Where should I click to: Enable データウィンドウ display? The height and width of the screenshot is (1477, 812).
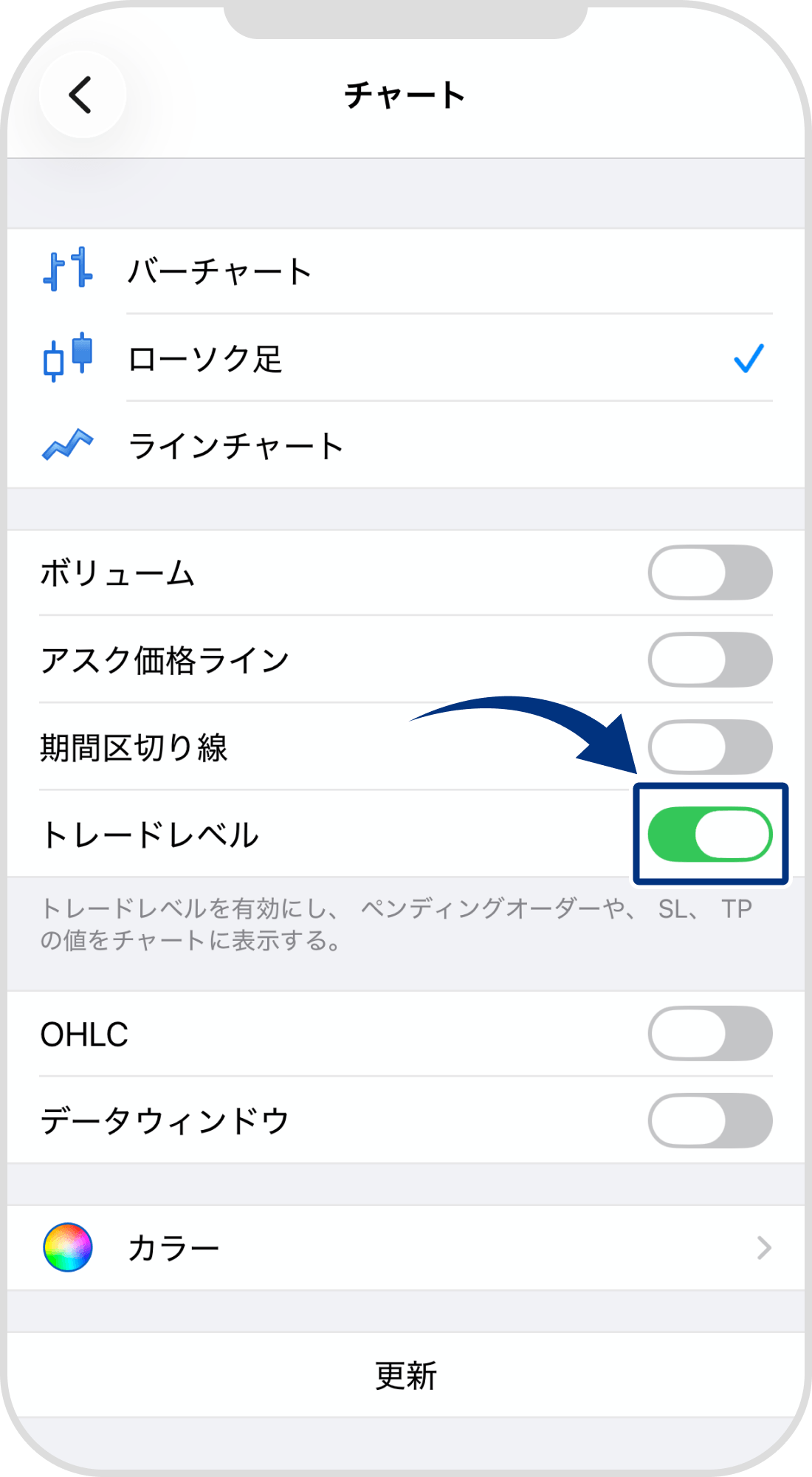point(710,1121)
